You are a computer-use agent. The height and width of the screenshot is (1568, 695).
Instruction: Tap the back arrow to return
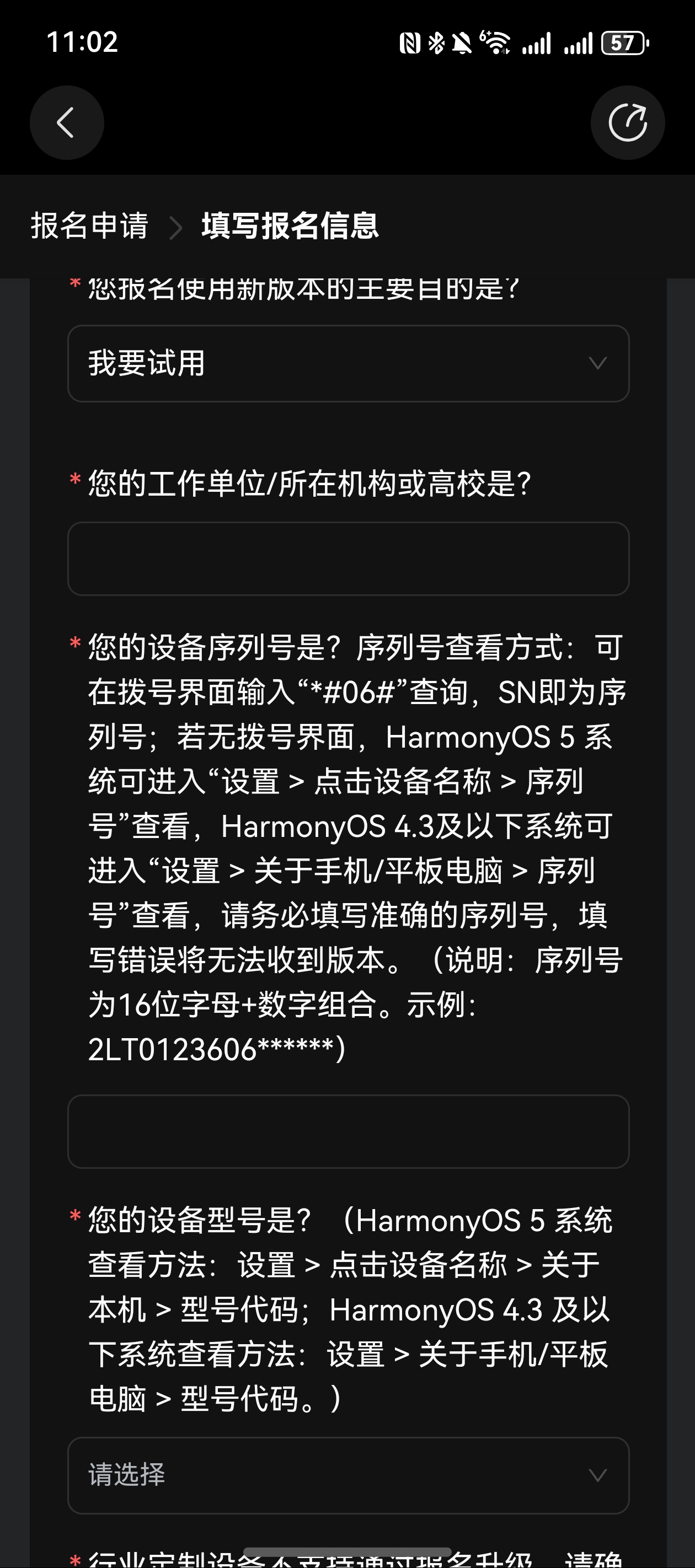click(x=67, y=122)
